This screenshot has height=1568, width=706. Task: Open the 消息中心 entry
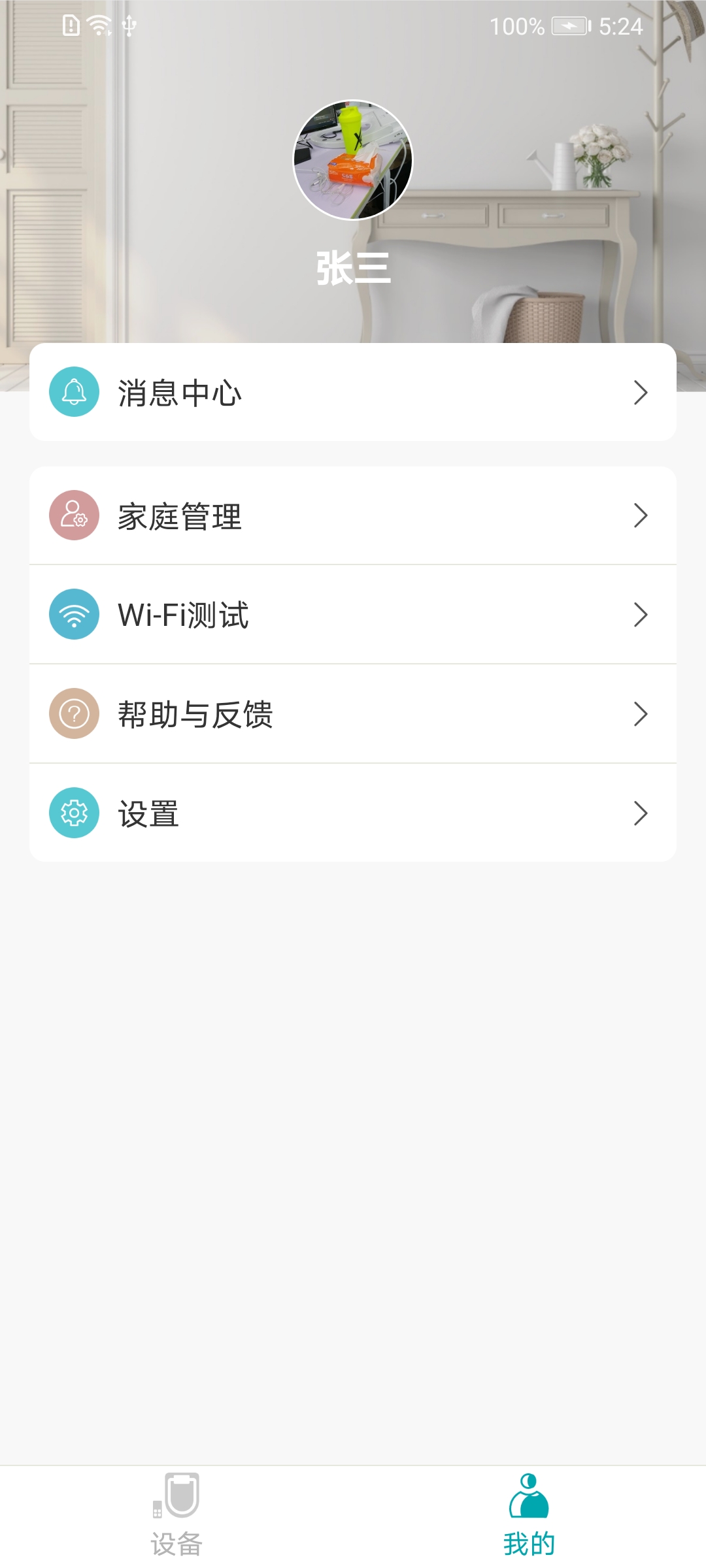[x=353, y=392]
